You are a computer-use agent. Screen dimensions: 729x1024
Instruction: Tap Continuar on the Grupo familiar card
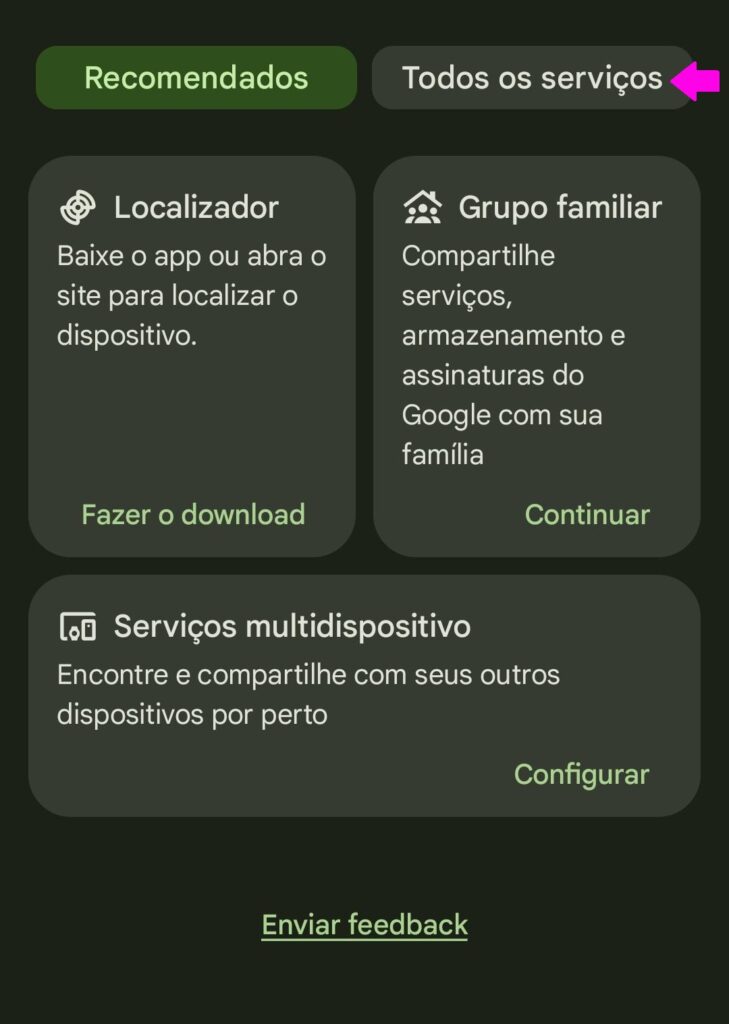click(x=587, y=515)
